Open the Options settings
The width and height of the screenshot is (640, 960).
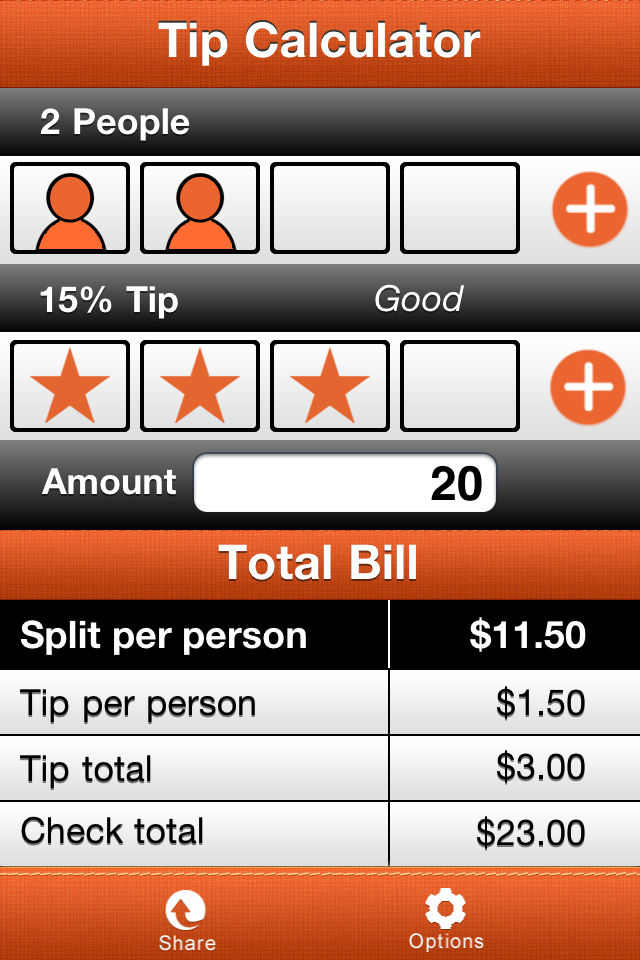tap(446, 920)
